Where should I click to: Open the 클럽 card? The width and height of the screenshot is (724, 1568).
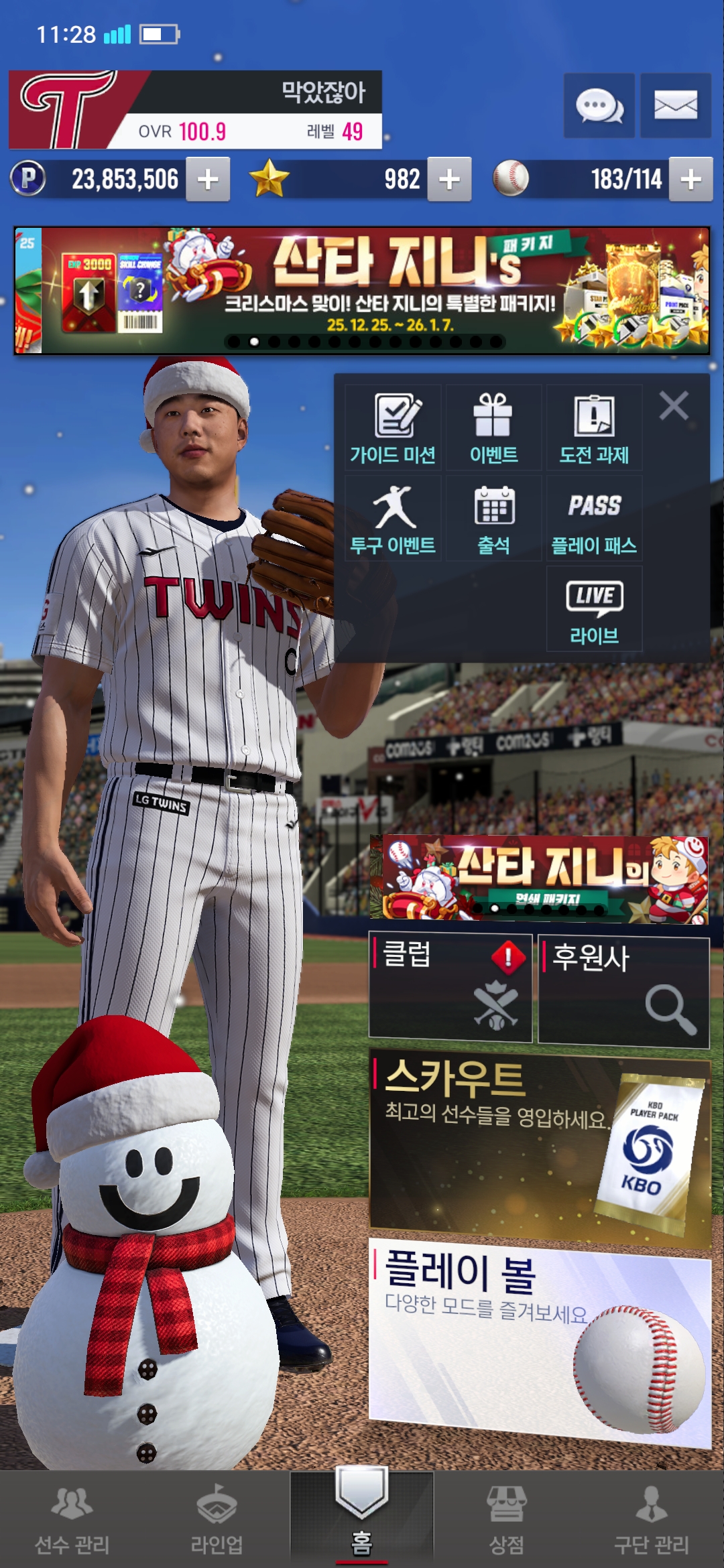tap(450, 987)
